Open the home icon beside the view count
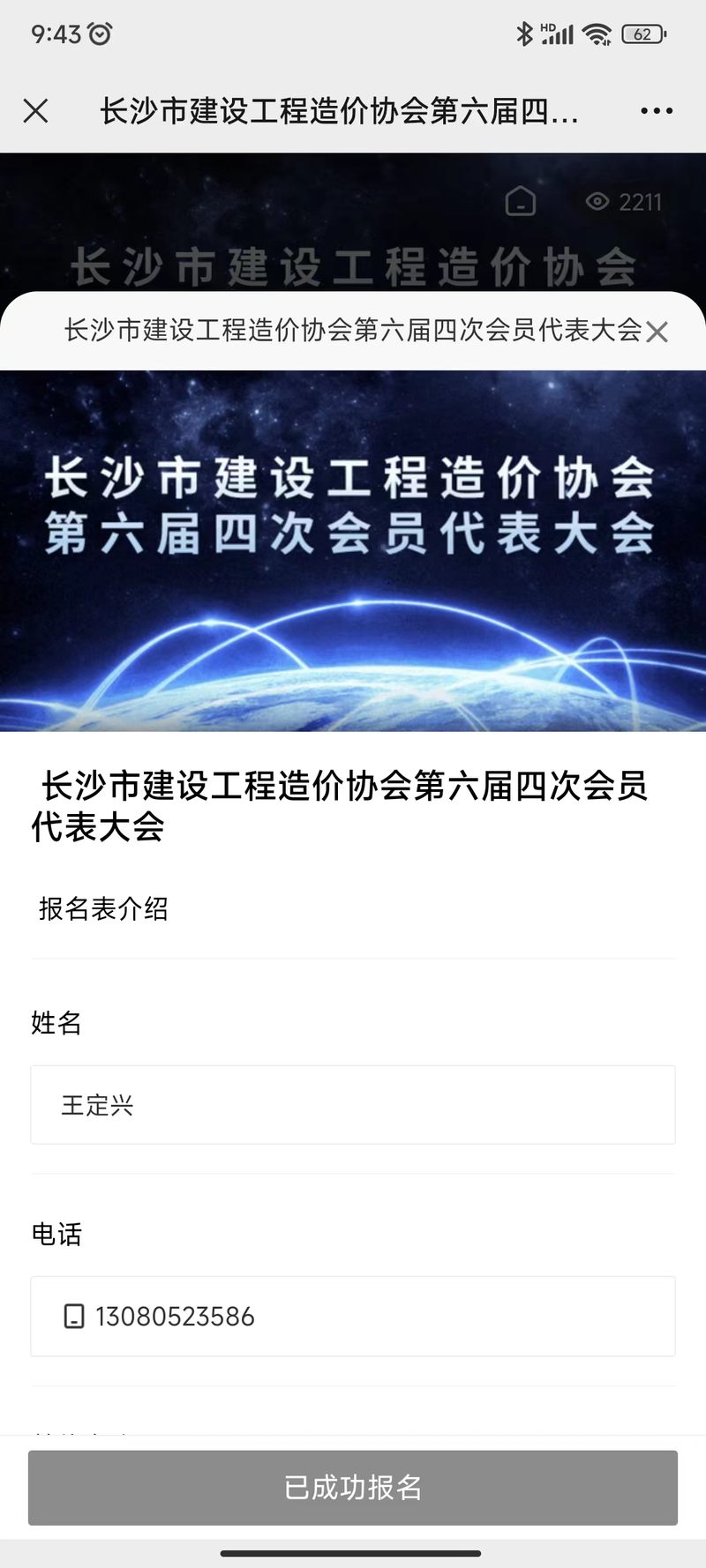The width and height of the screenshot is (706, 1568). pyautogui.click(x=521, y=202)
